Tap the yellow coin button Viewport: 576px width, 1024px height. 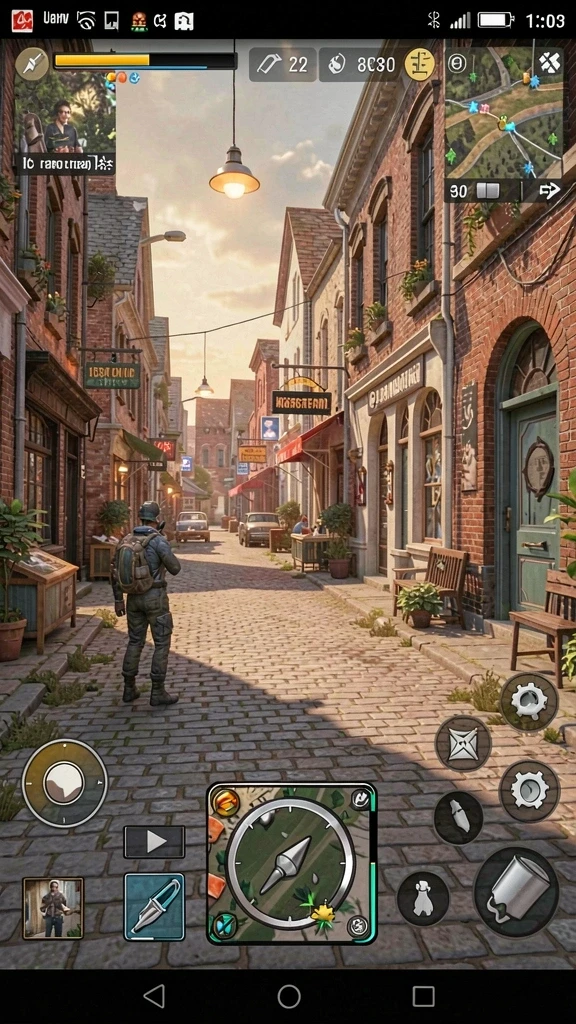point(420,65)
